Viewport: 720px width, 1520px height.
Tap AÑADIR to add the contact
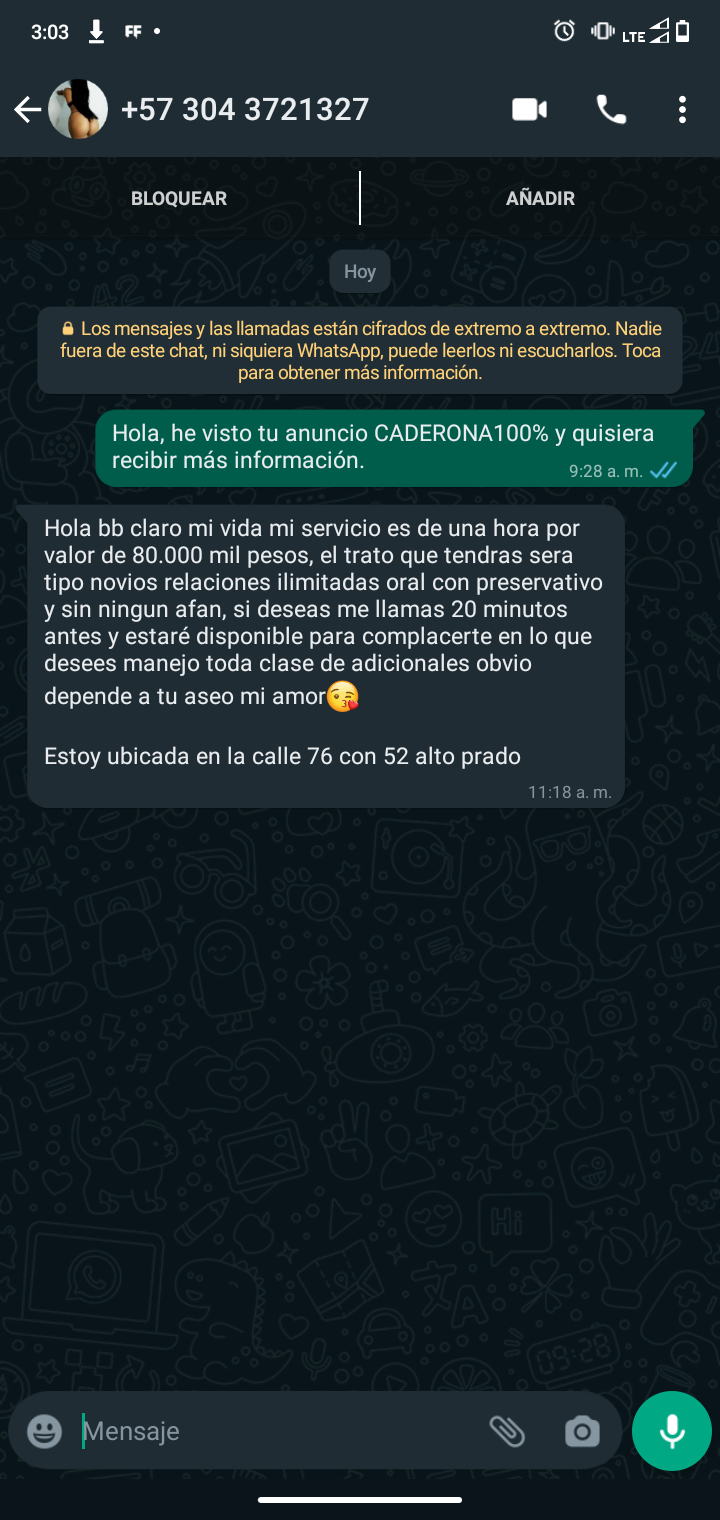tap(540, 198)
